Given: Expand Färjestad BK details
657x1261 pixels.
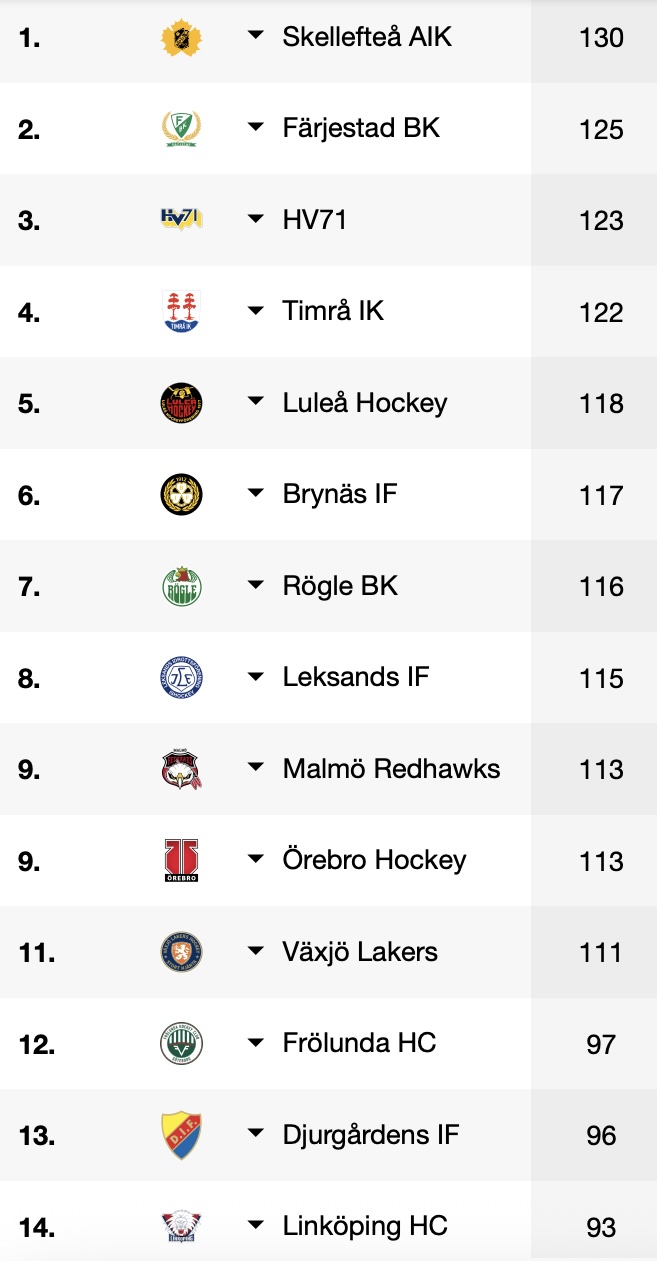Looking at the screenshot, I should (256, 127).
